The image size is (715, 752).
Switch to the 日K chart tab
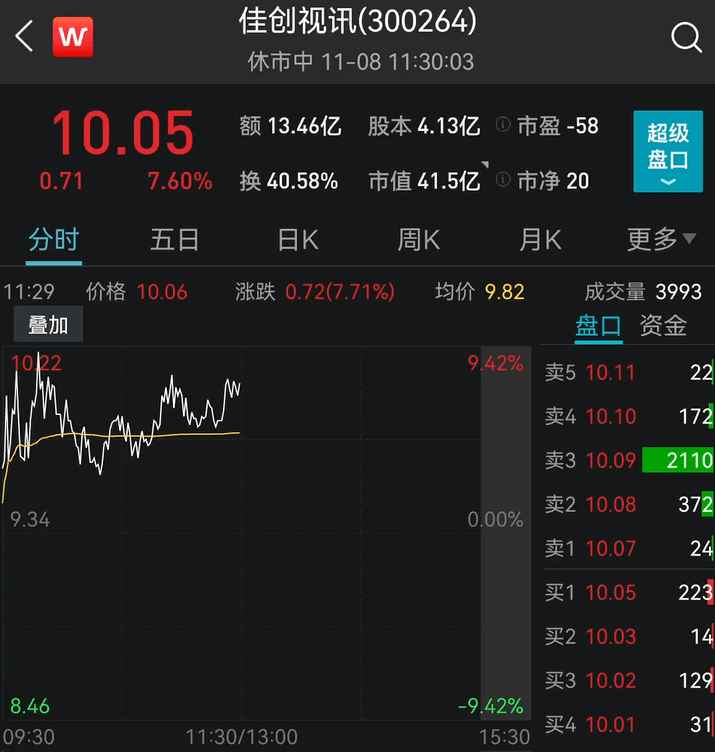click(x=297, y=240)
